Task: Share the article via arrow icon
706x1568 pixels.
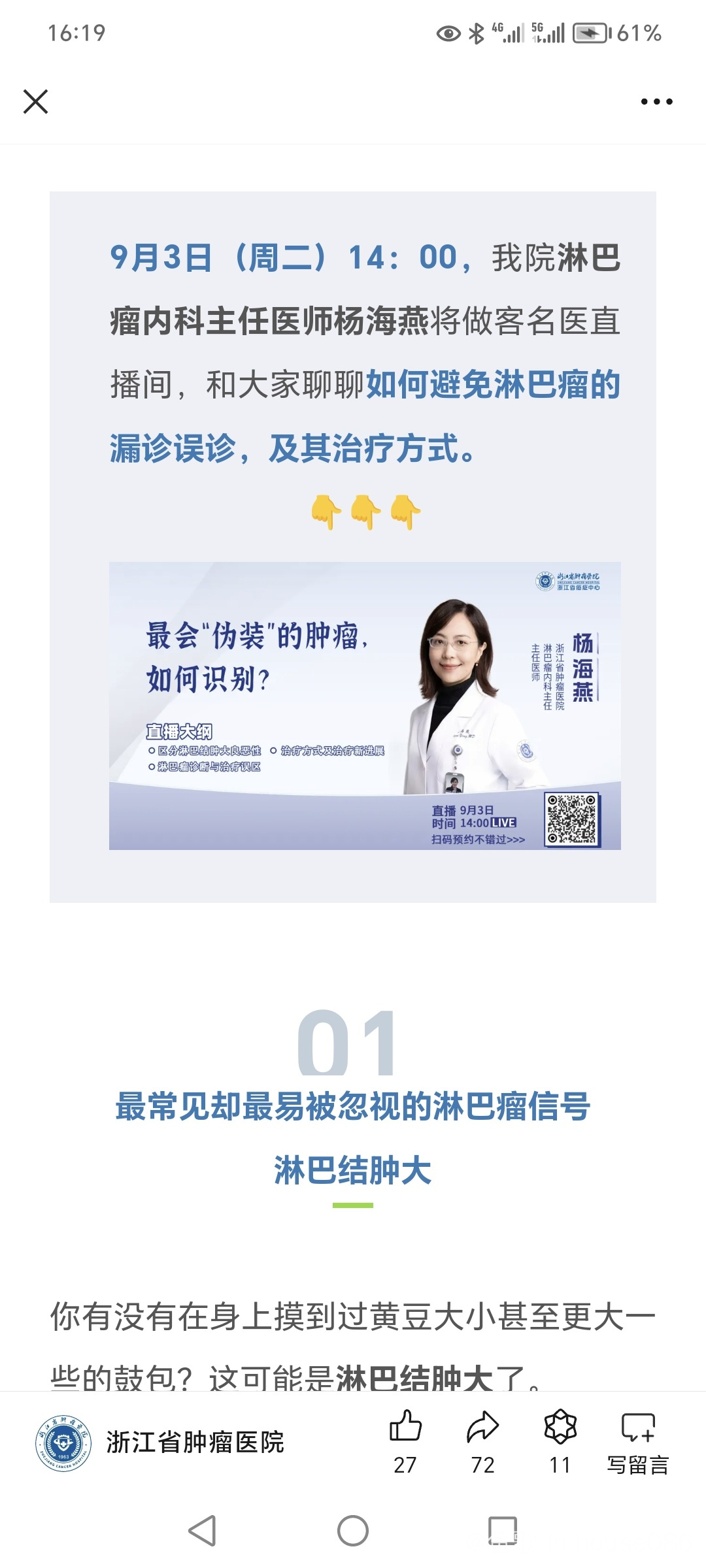Action: (x=482, y=1442)
